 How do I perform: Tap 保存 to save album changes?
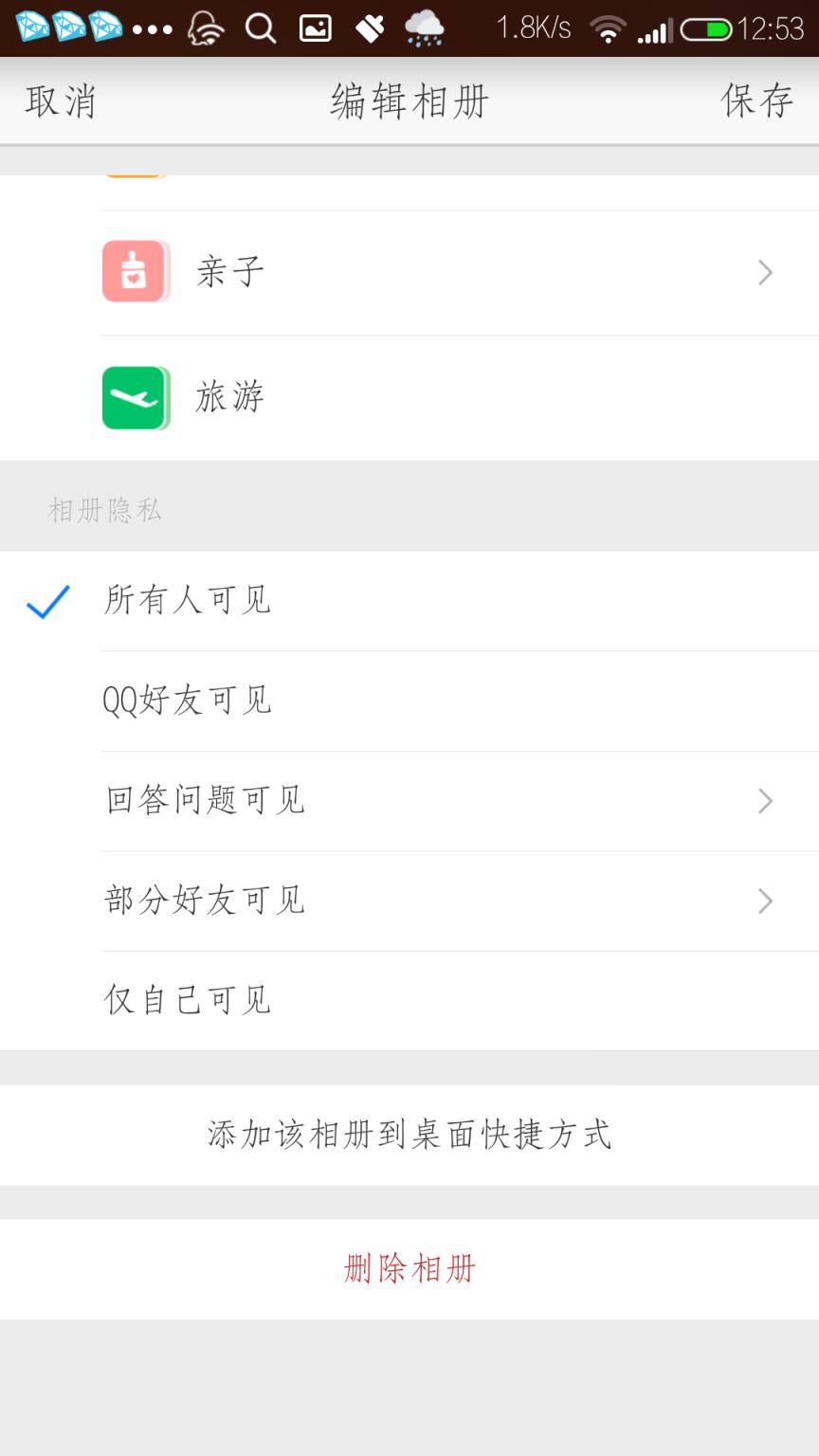(756, 100)
